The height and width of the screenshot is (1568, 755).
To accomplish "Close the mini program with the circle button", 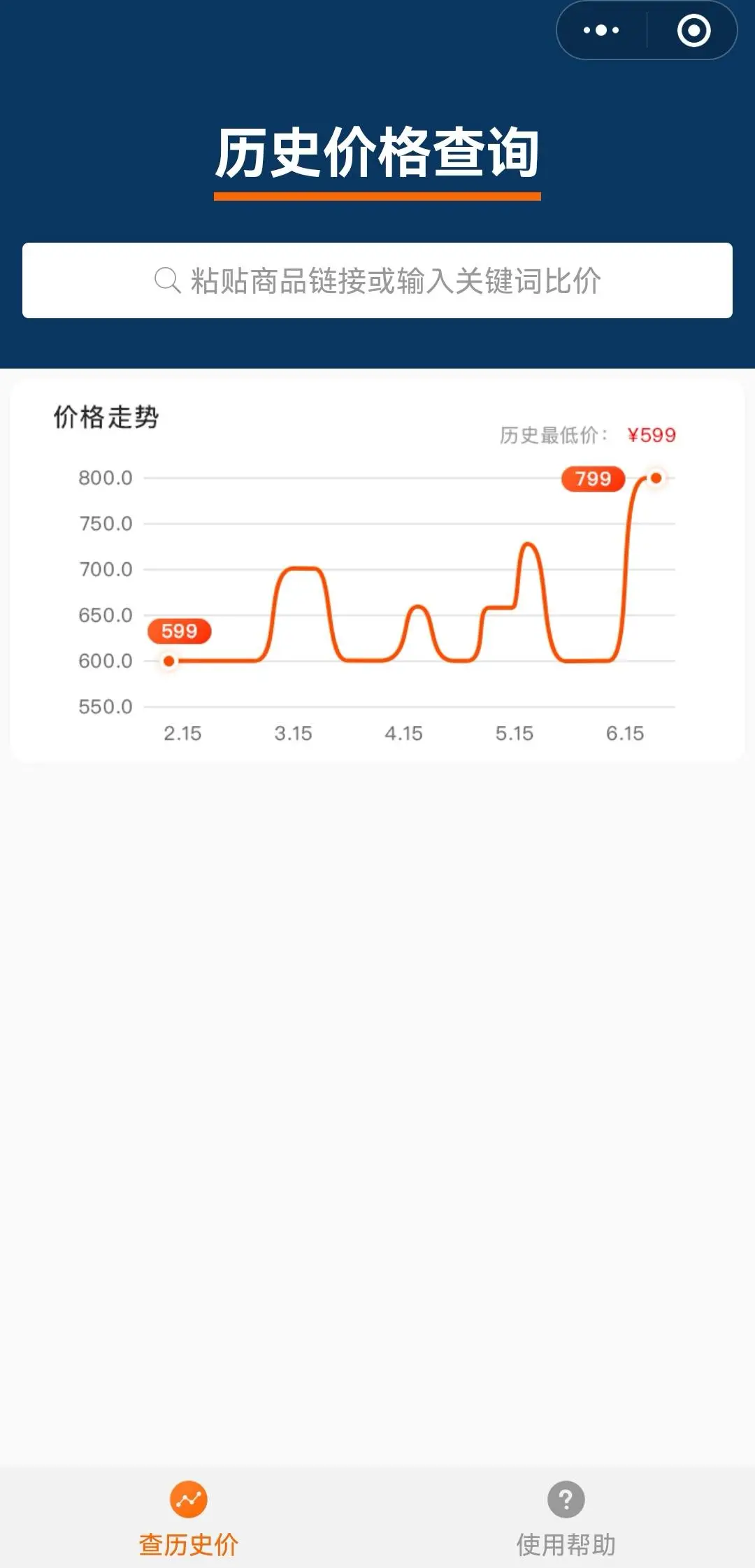I will coord(693,30).
